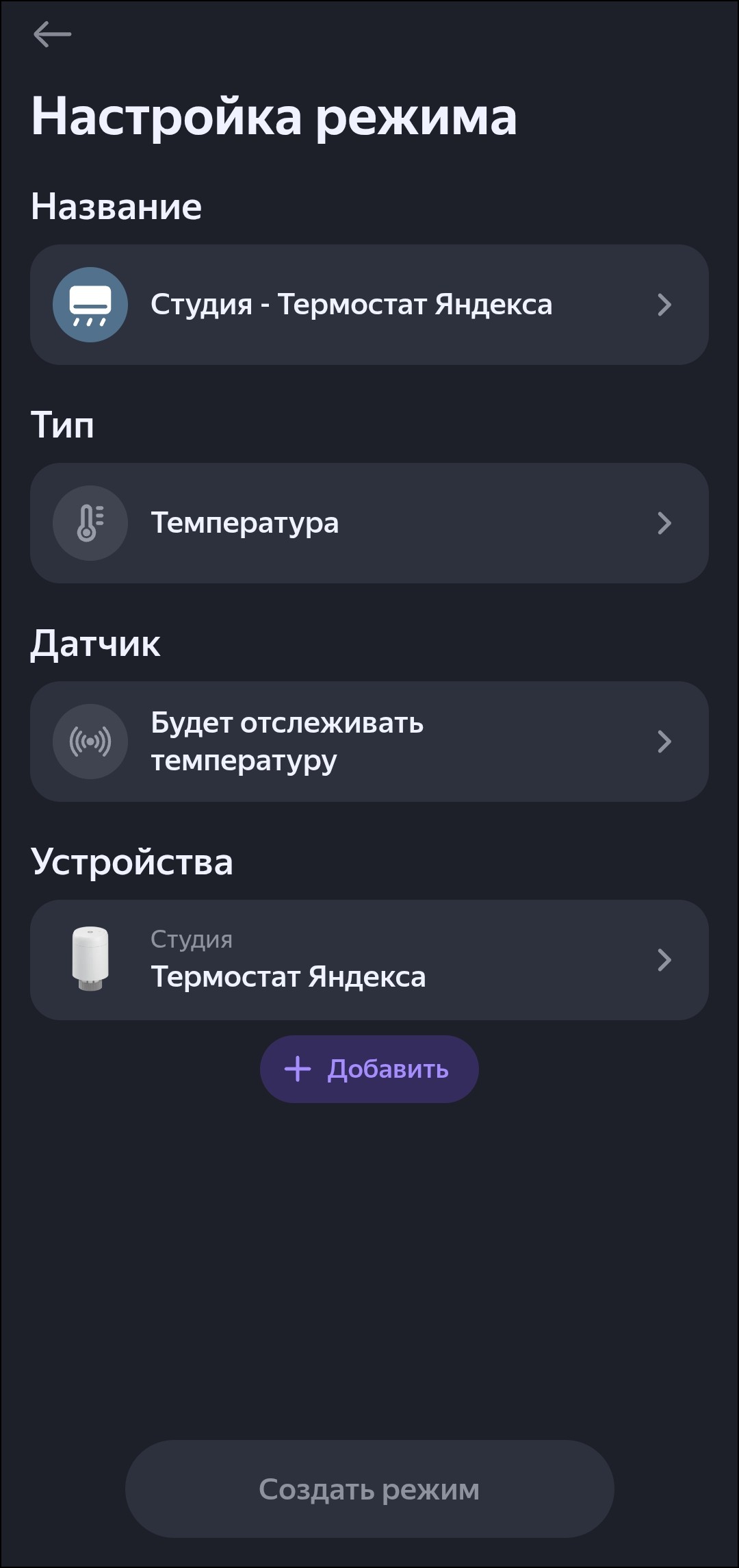The width and height of the screenshot is (739, 1568).
Task: Tap Добавить to add a device
Action: point(369,1069)
